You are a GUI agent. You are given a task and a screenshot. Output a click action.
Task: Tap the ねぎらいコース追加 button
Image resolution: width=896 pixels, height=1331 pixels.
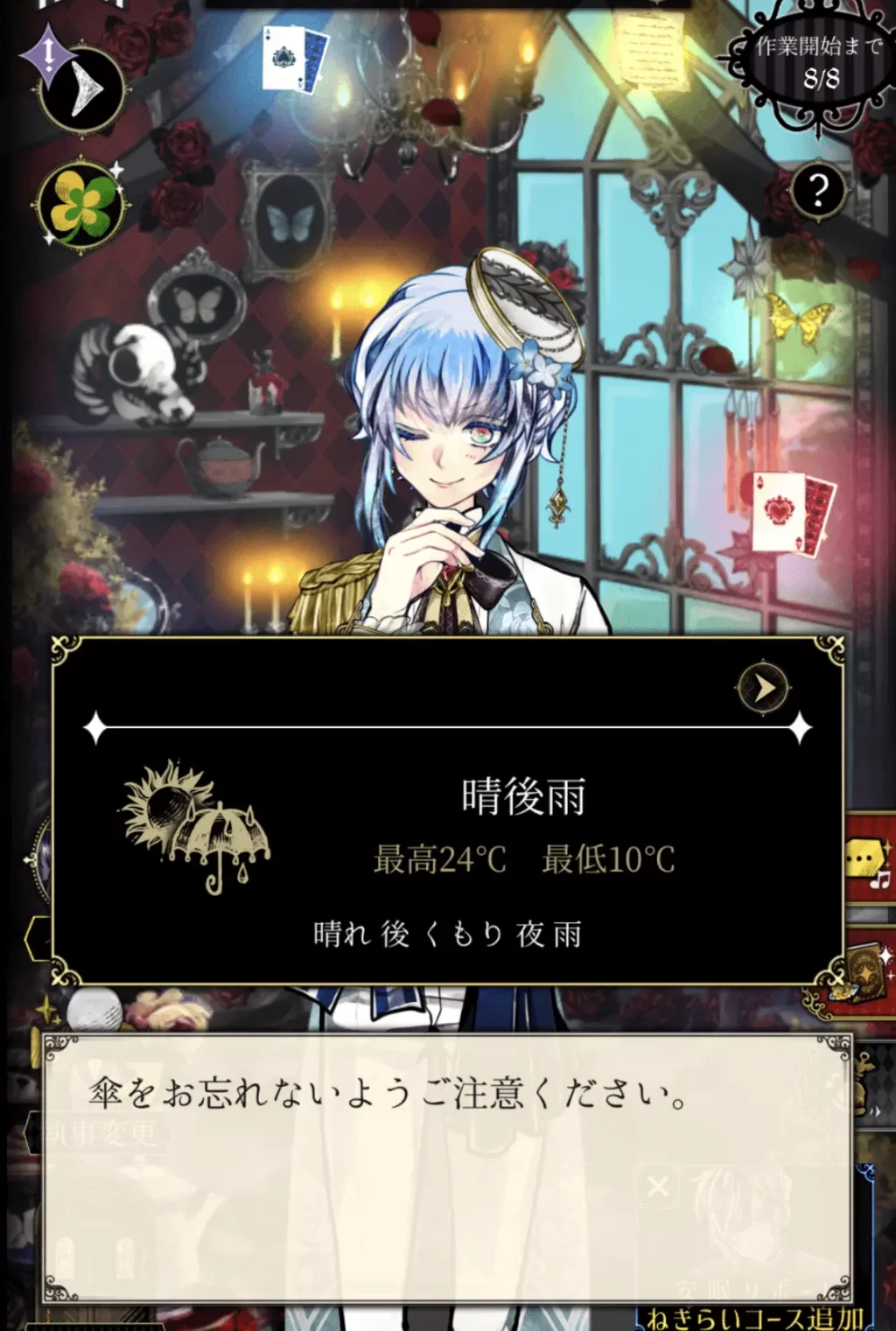pyautogui.click(x=754, y=1318)
